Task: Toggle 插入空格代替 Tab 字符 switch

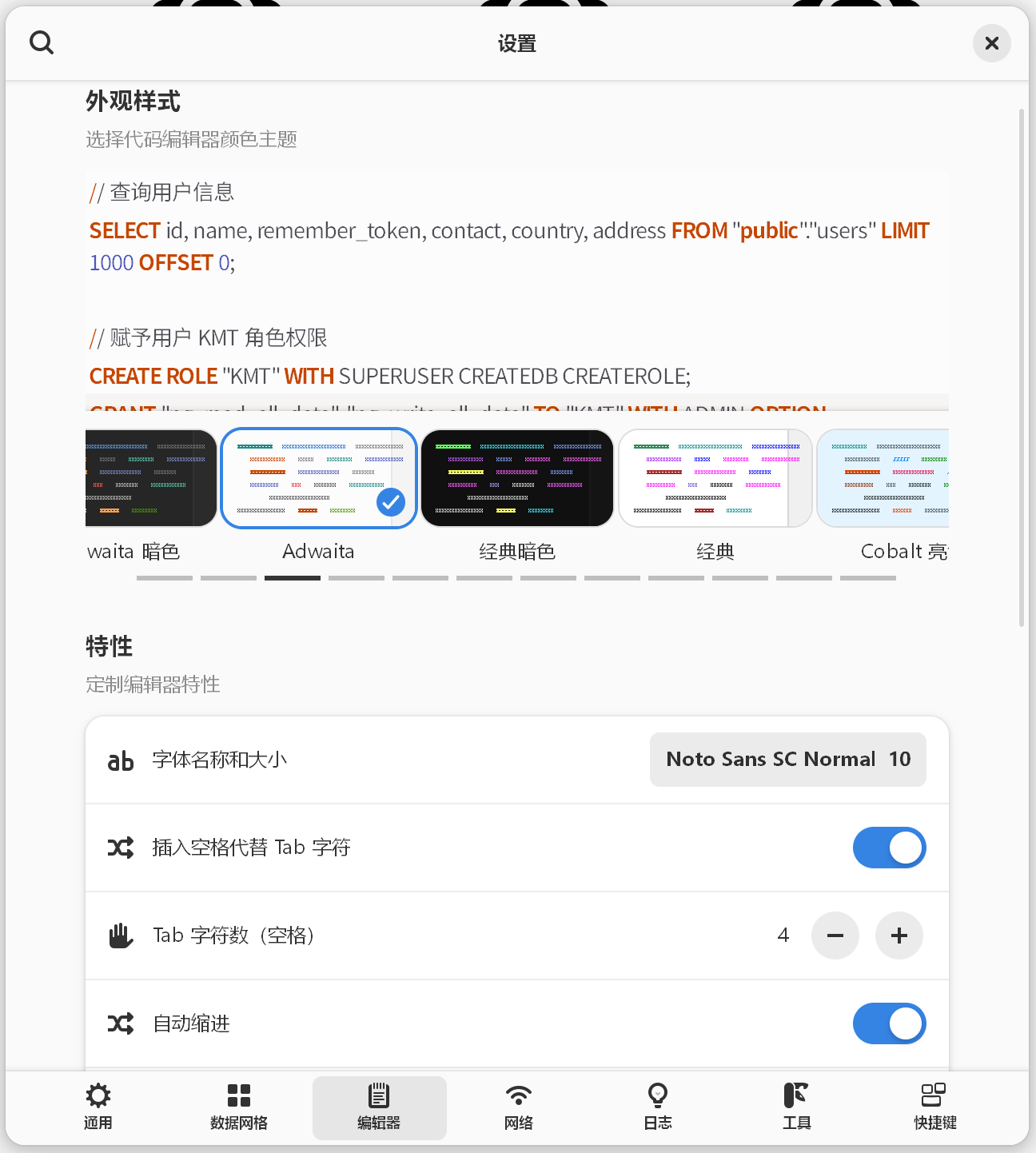Action: tap(889, 848)
